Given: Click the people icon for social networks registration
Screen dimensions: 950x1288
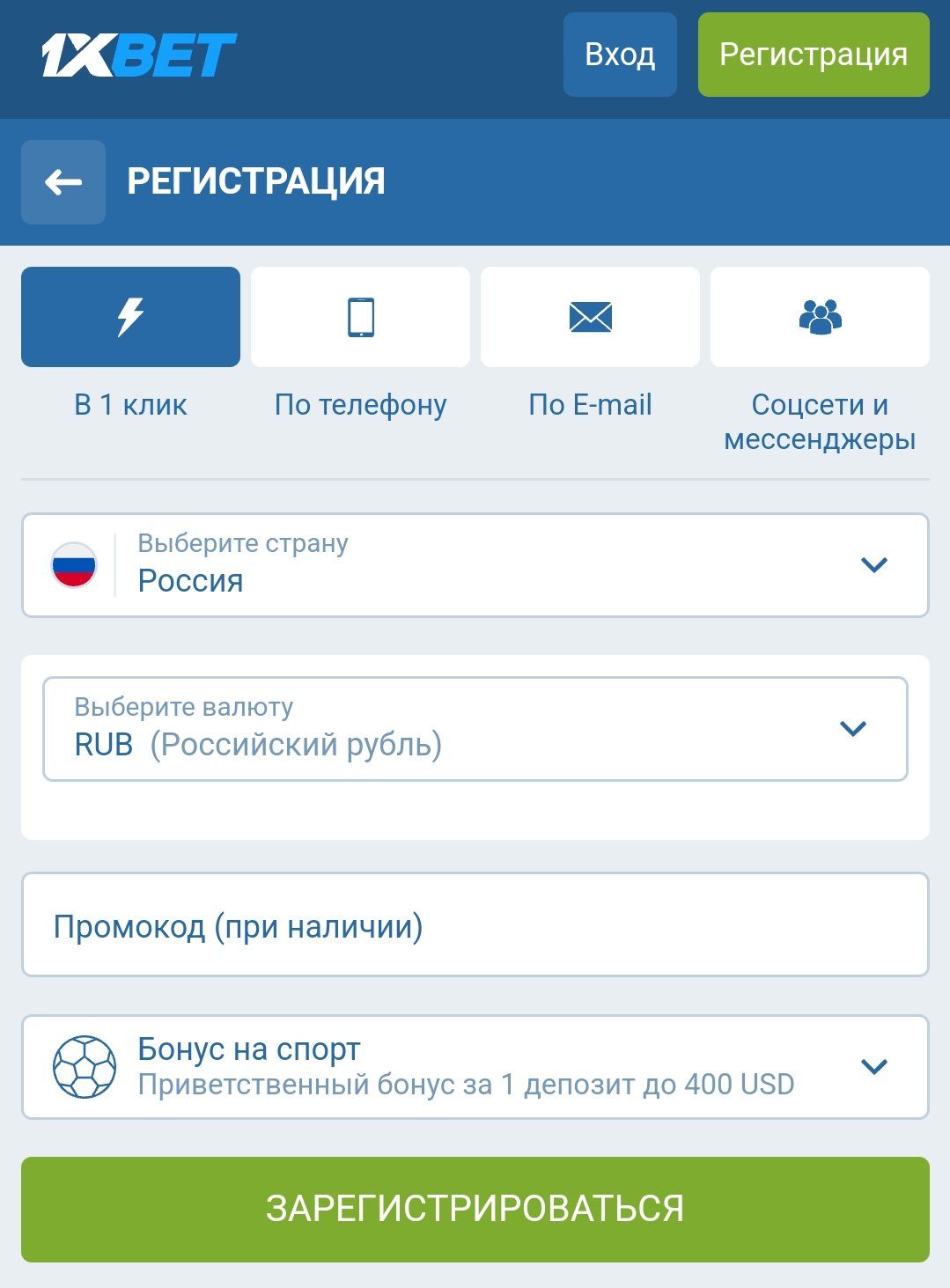Looking at the screenshot, I should point(820,316).
